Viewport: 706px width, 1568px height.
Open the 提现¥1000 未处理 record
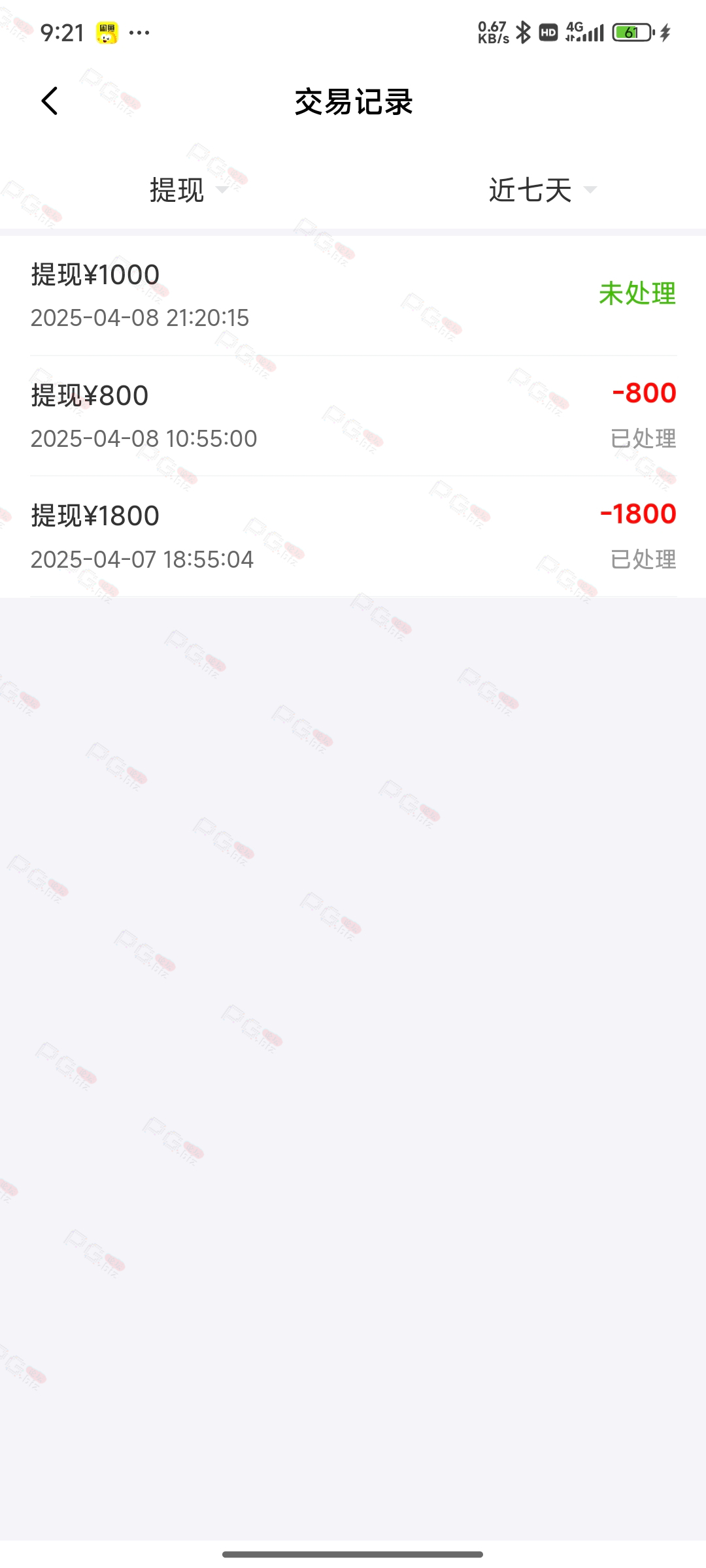coord(353,296)
